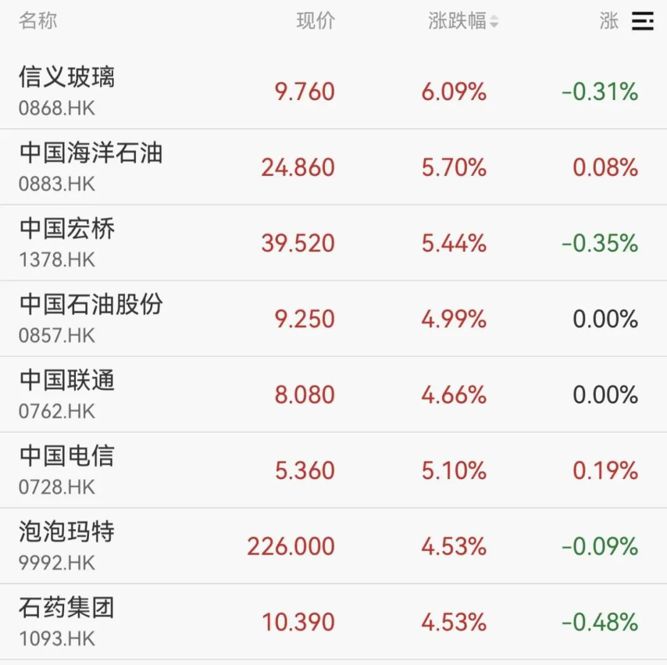This screenshot has height=665, width=667.
Task: Sort the list by 现价 column
Action: coord(316,22)
